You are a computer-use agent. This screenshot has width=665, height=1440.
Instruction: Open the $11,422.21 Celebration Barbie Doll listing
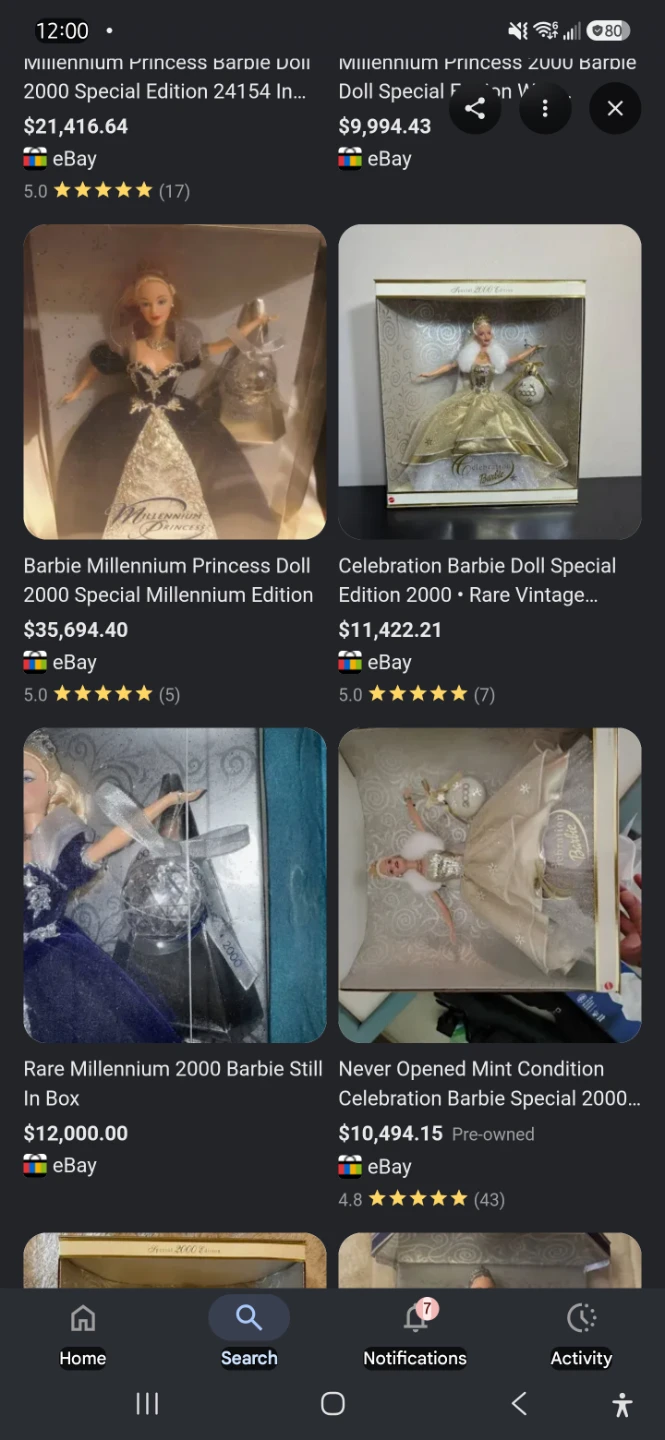coord(490,382)
